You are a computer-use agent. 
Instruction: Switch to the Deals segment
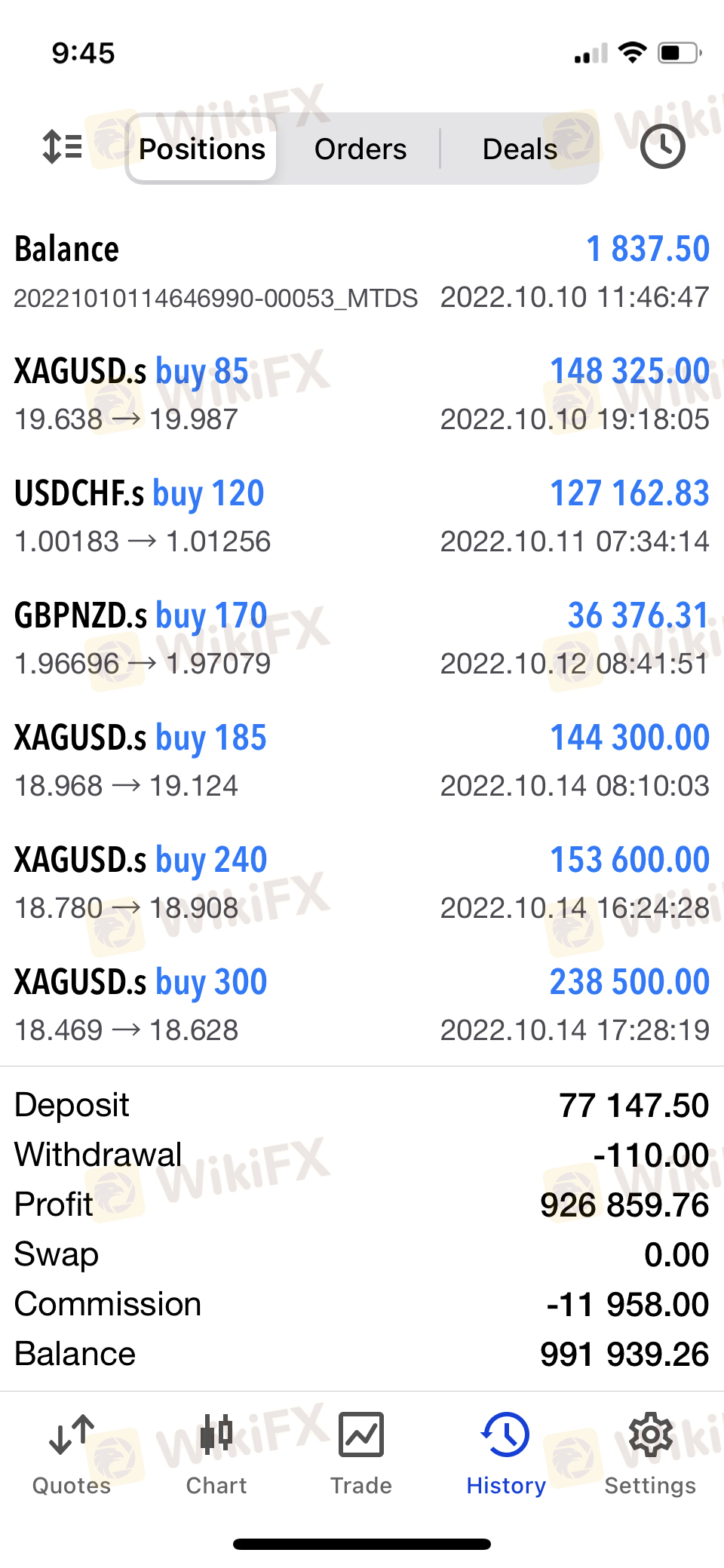520,149
